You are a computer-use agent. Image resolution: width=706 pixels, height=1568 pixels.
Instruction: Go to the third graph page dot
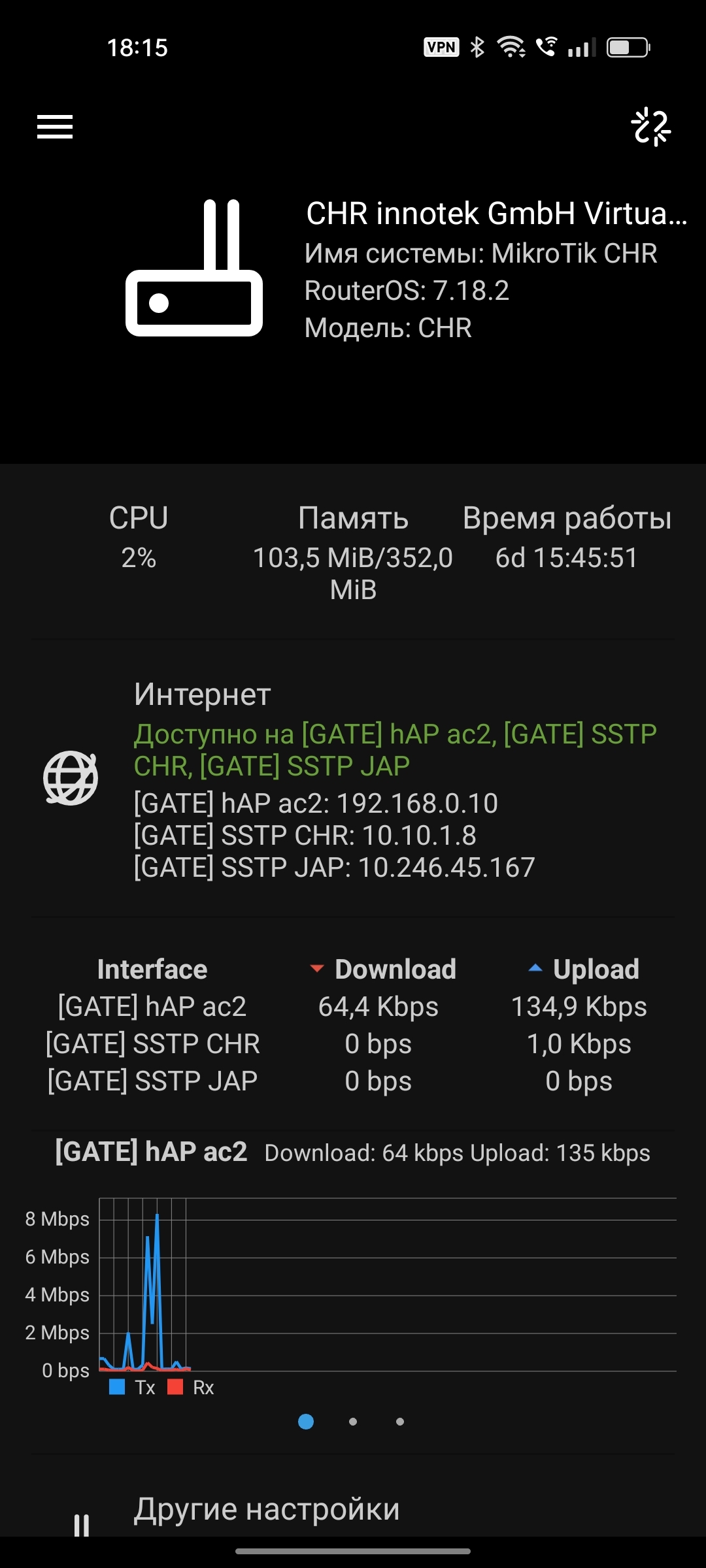pyautogui.click(x=400, y=1422)
